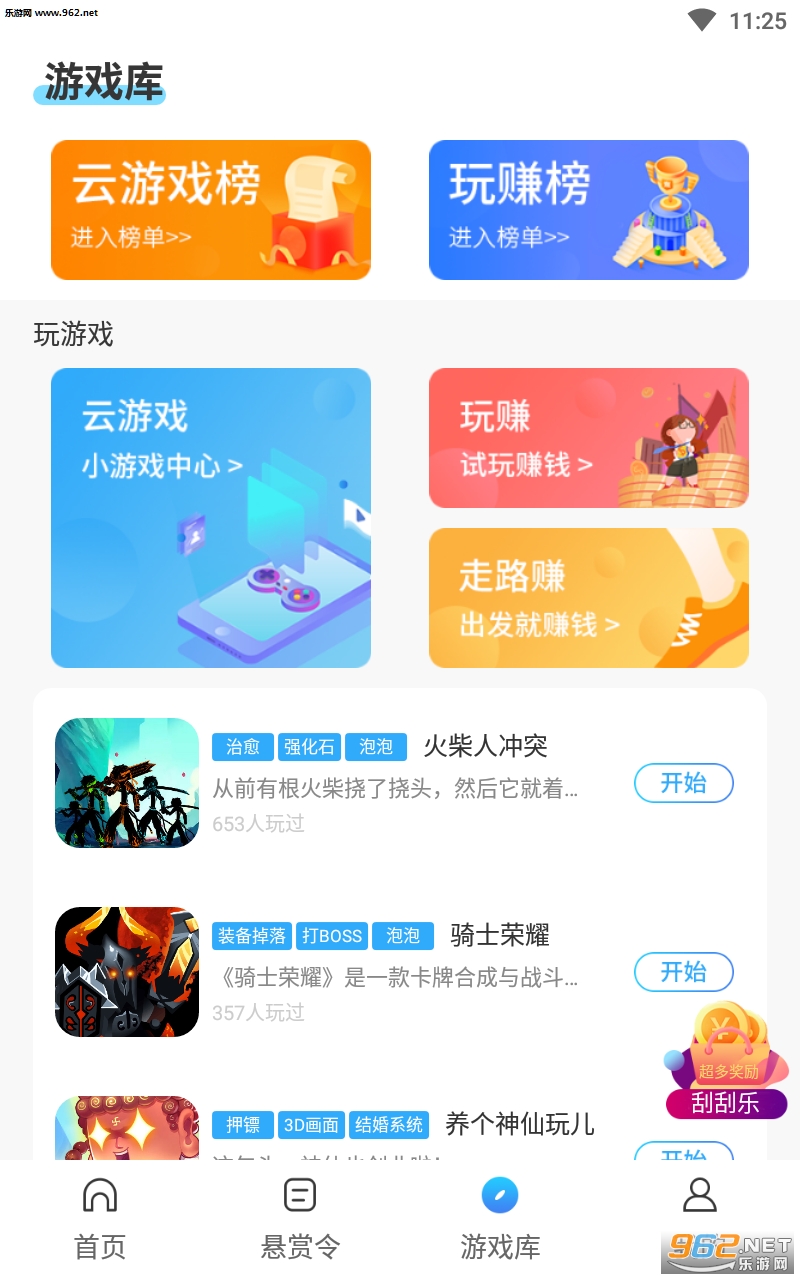Open the 云游戏榜 ranking banner
The width and height of the screenshot is (800, 1280).
(211, 210)
